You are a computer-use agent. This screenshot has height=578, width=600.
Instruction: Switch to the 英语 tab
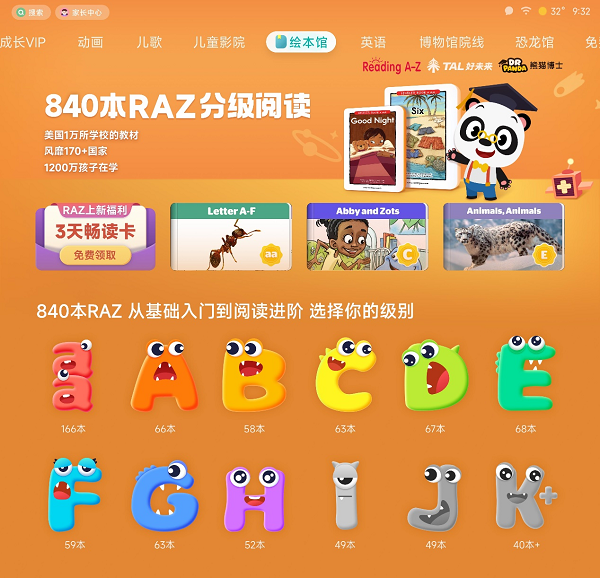[373, 42]
